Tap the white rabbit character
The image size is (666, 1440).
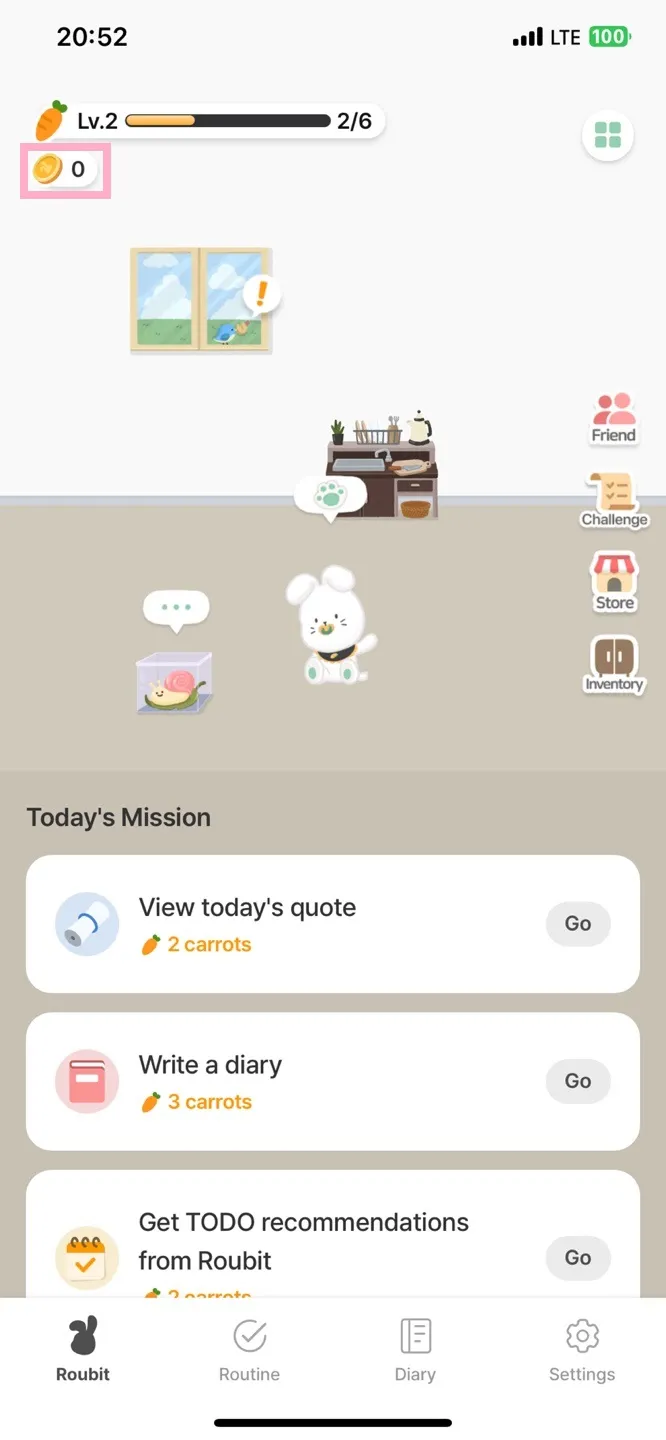[326, 626]
